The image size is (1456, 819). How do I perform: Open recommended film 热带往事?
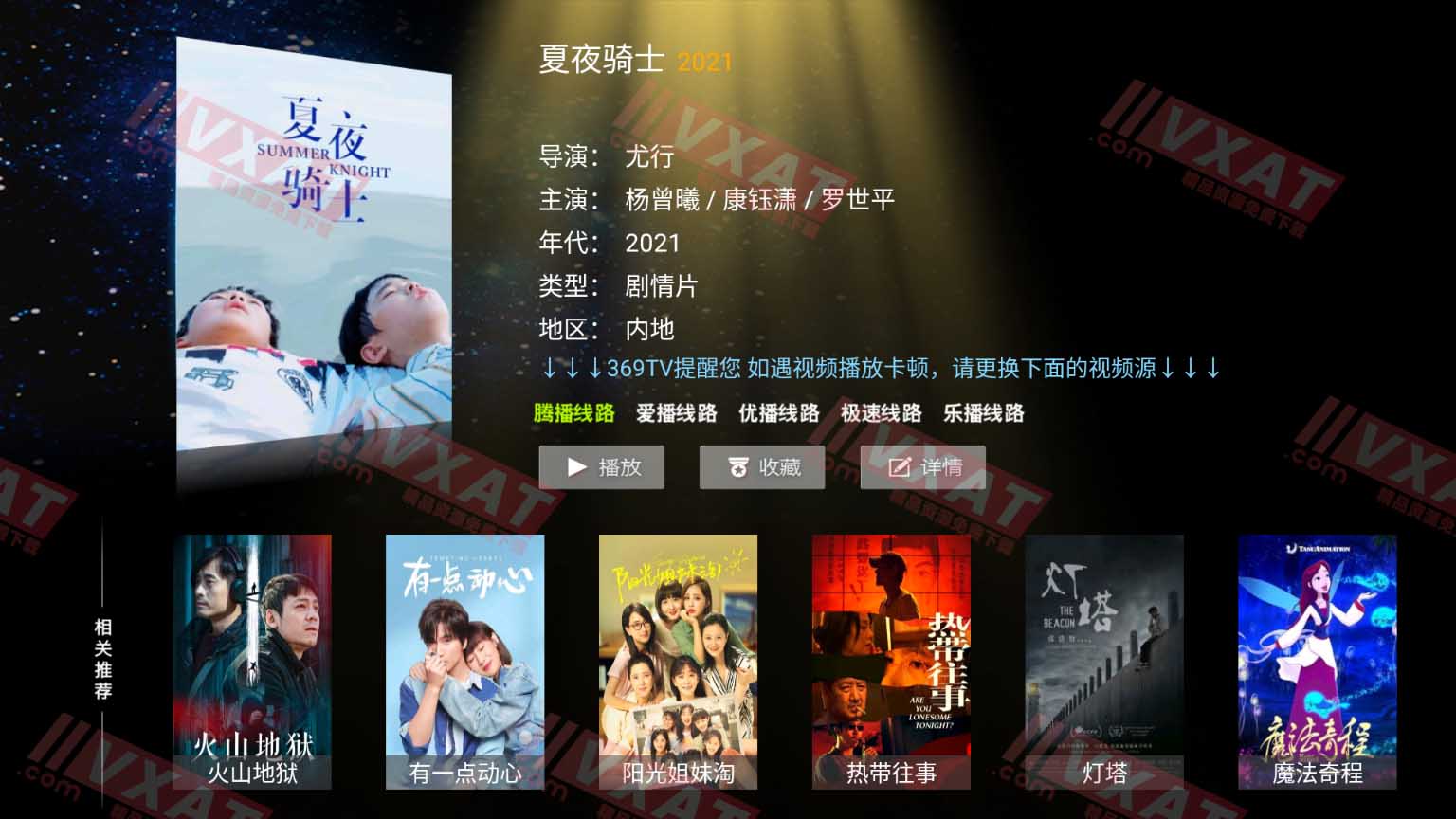[x=891, y=662]
